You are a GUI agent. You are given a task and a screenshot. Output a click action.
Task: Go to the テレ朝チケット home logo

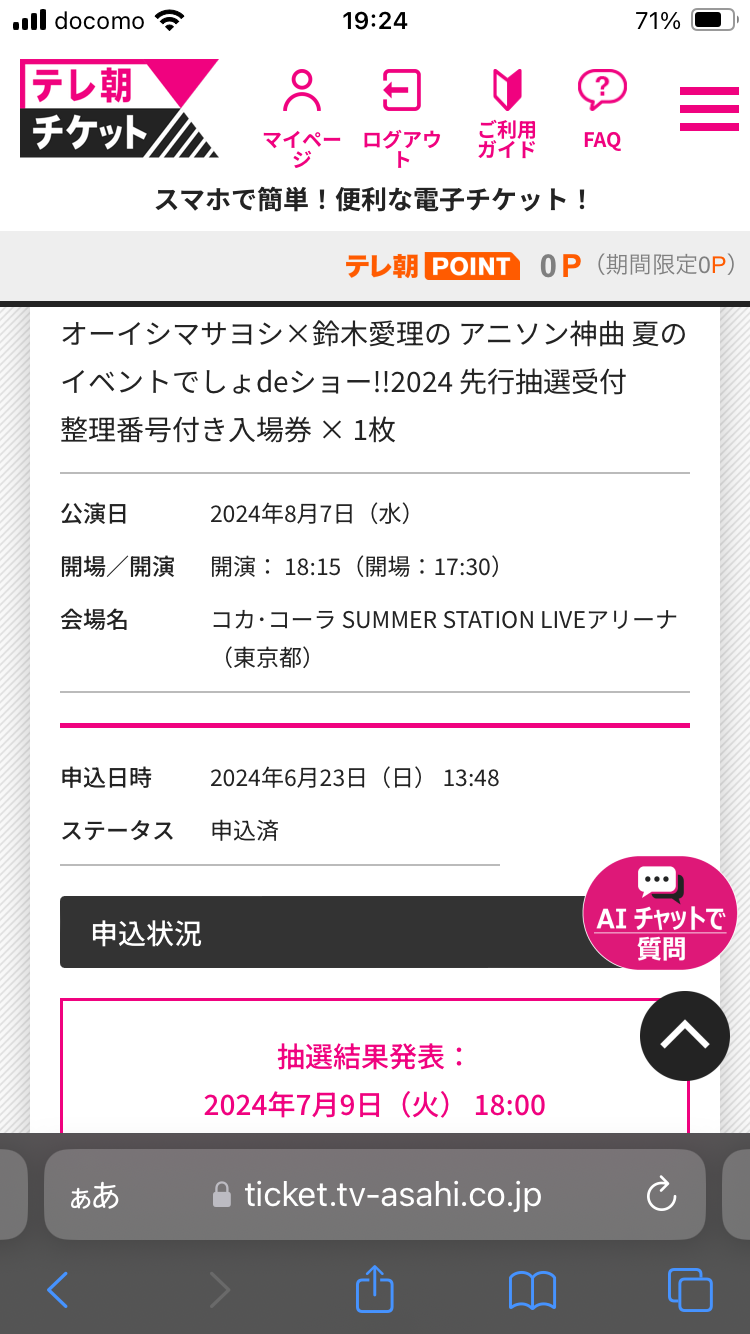[x=119, y=109]
